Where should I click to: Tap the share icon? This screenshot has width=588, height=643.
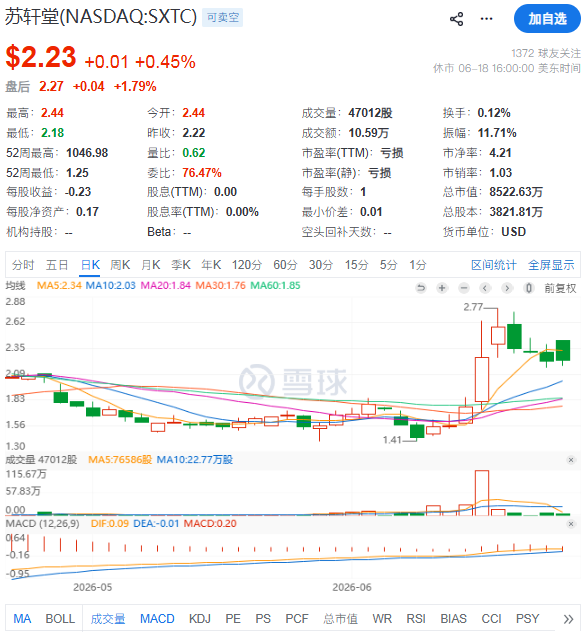pyautogui.click(x=456, y=19)
